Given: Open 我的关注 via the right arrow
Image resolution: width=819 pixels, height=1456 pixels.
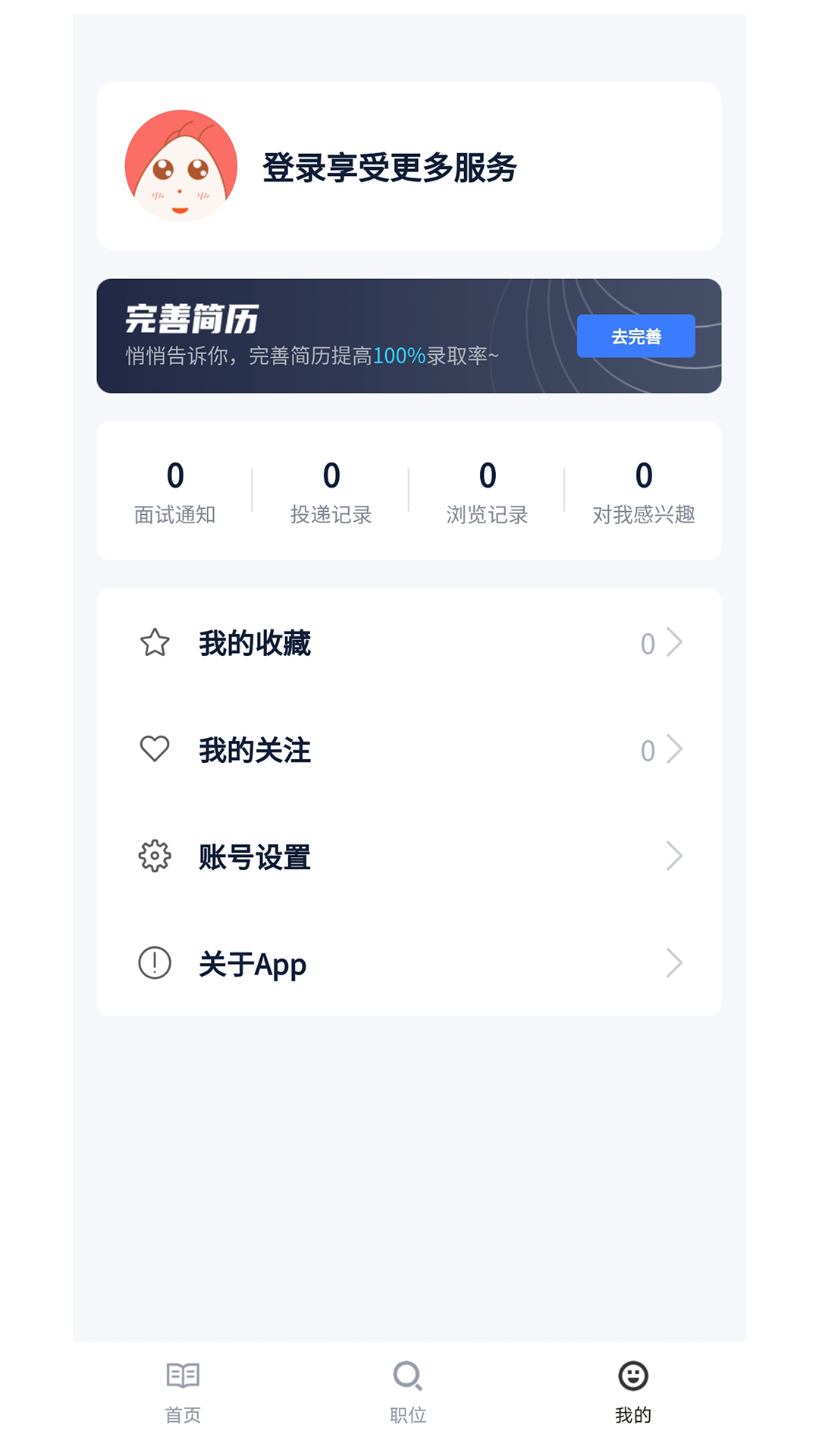Looking at the screenshot, I should pos(673,749).
